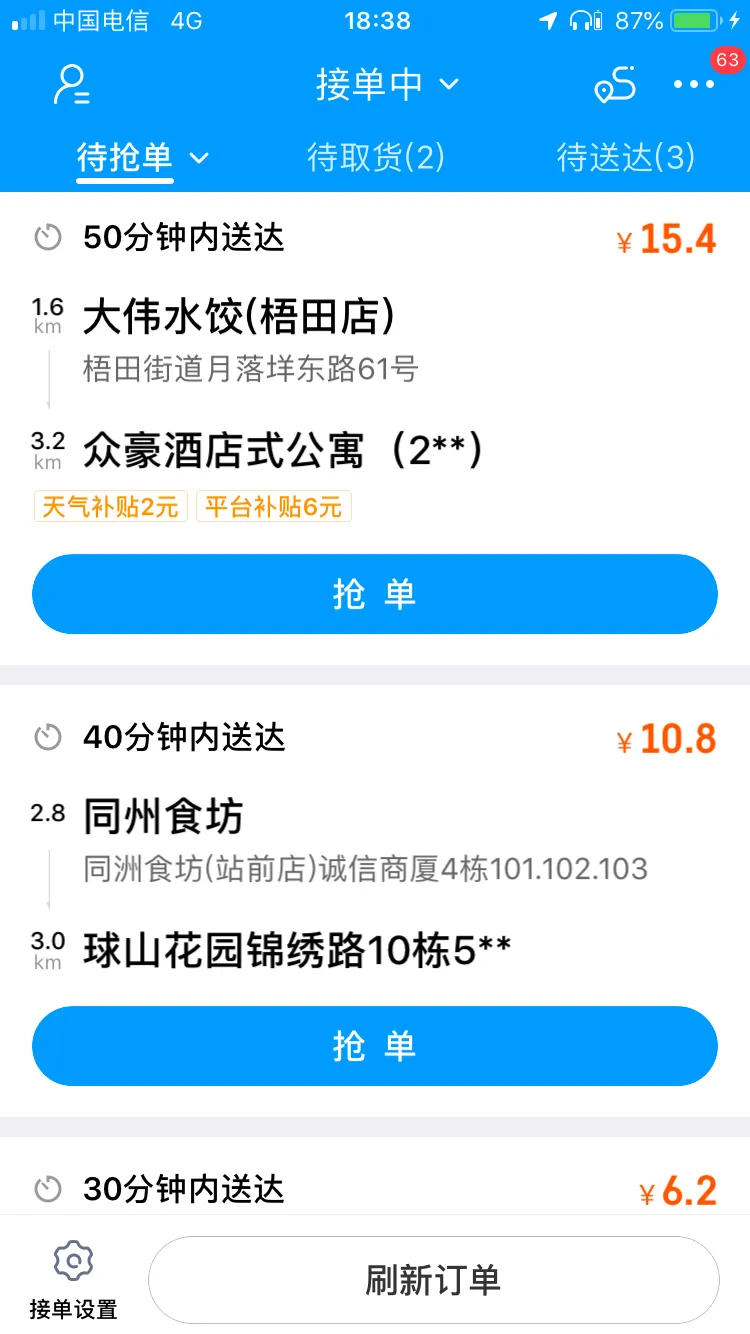The width and height of the screenshot is (750, 1334).
Task: Tap 刷新订单 to refresh orders
Action: (434, 1279)
